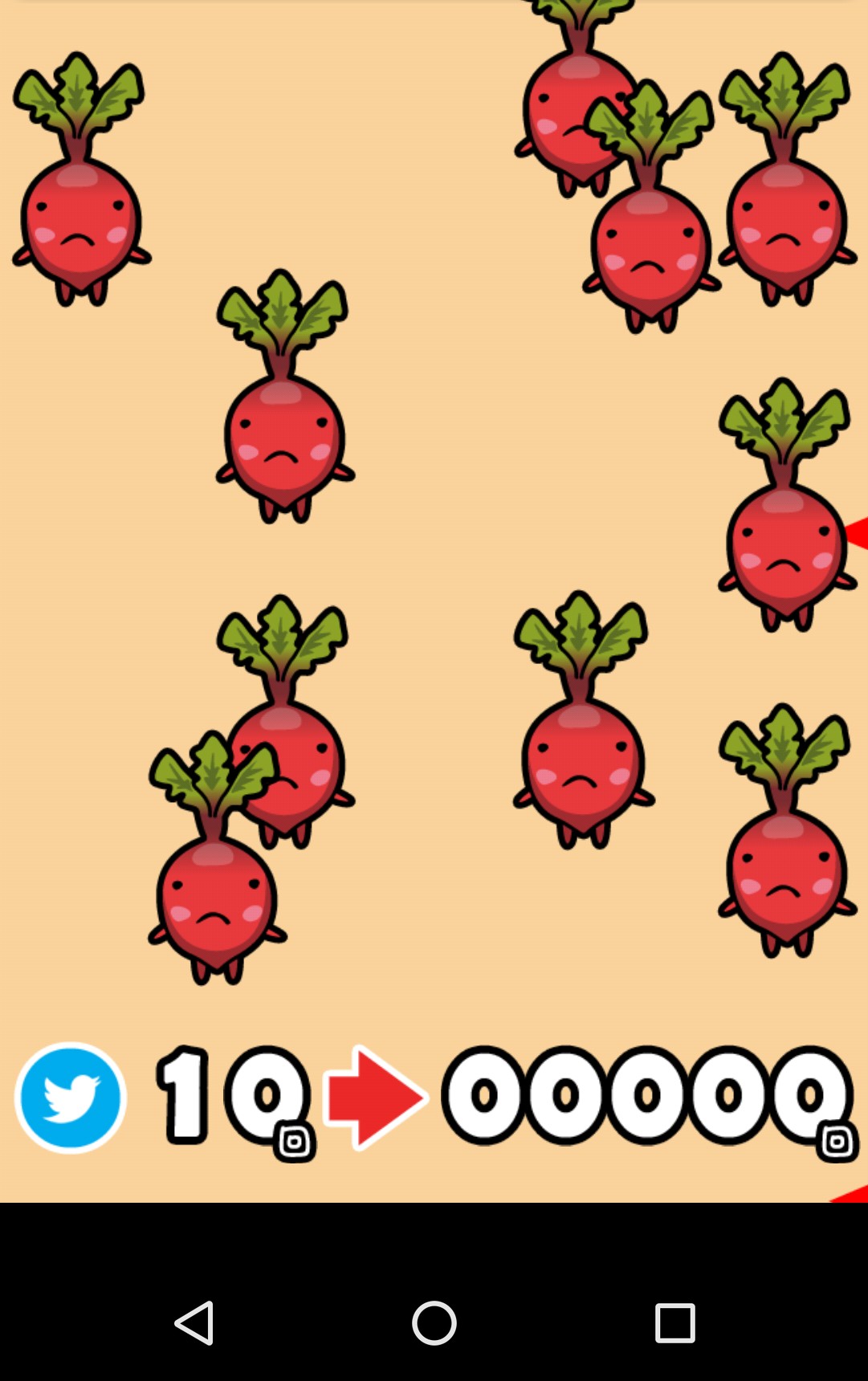Return to home via navigation bar
The width and height of the screenshot is (868, 1381).
pyautogui.click(x=434, y=1322)
